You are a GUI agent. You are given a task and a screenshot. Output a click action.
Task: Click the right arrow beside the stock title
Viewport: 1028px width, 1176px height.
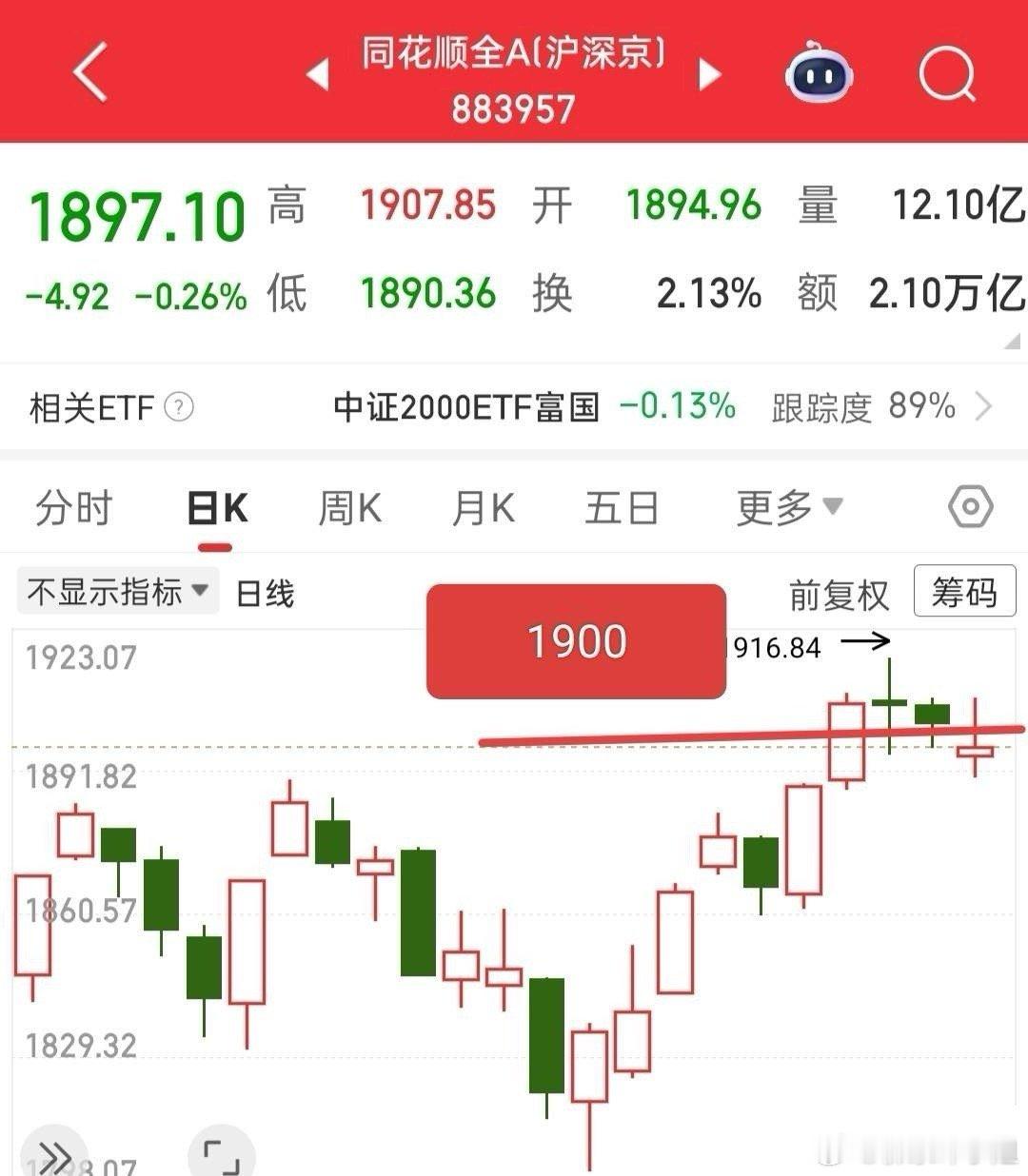[x=709, y=73]
